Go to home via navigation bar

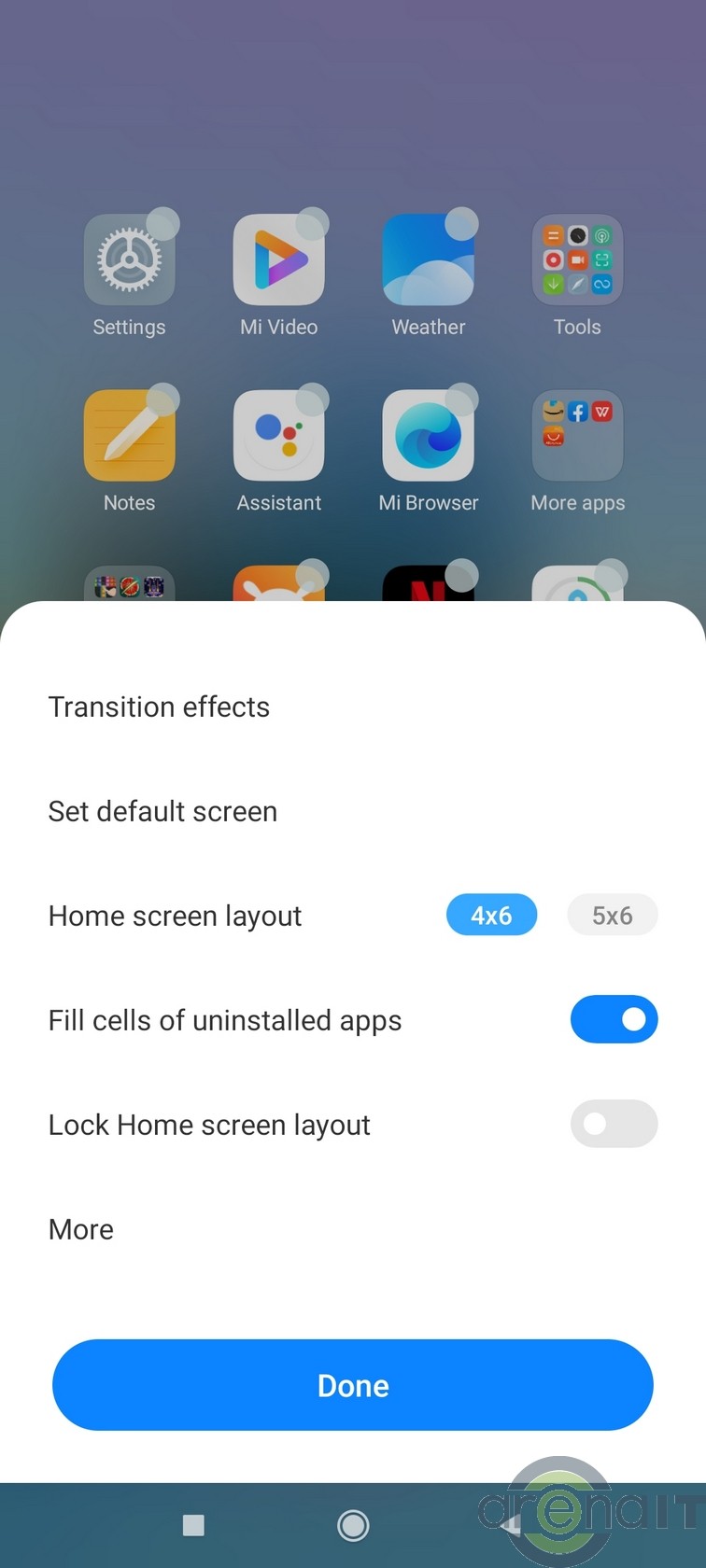(x=353, y=1525)
